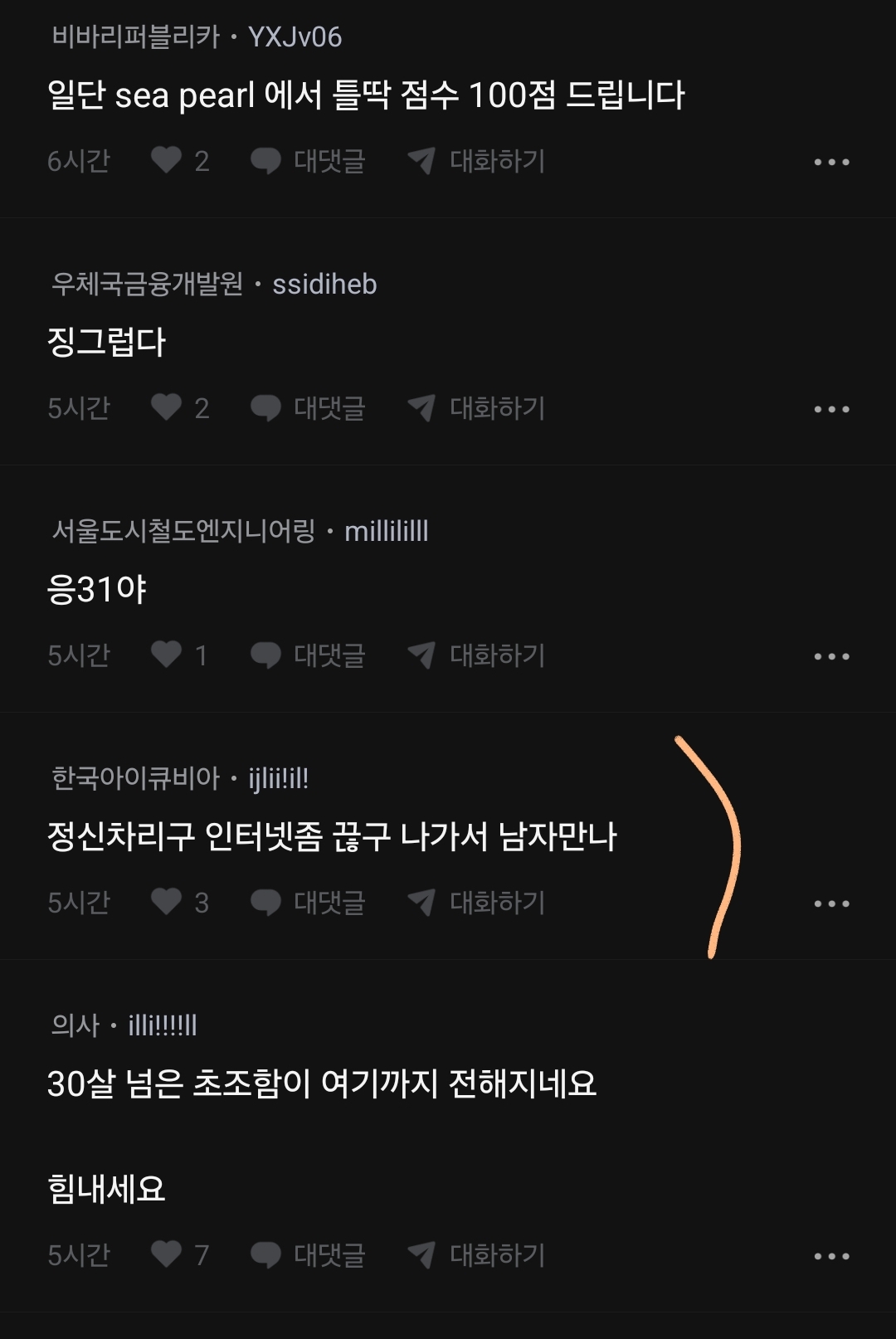Open more options for 한국아이큐비아 user's comment
896x1339 pixels.
831,903
